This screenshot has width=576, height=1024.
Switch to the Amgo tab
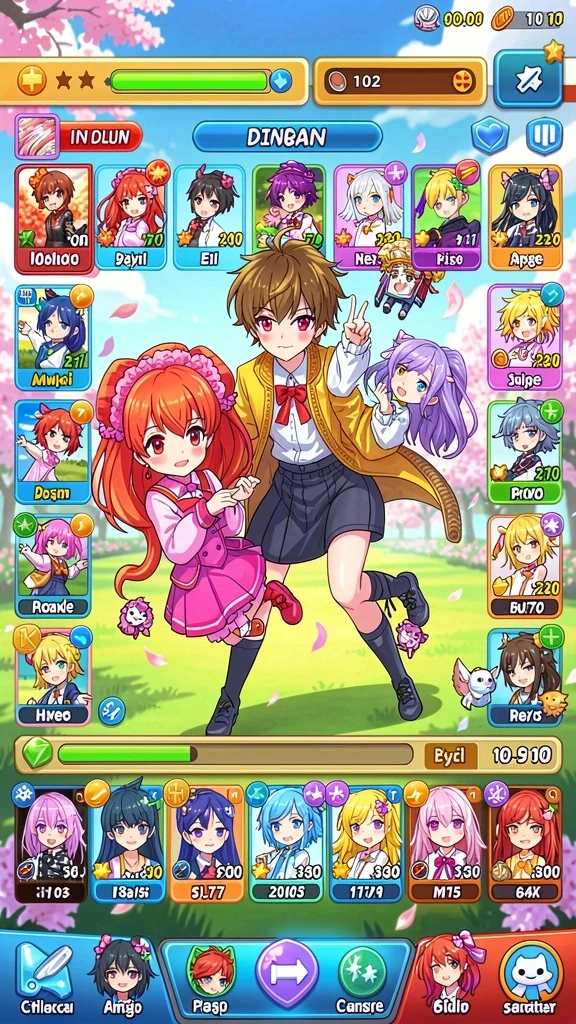pos(122,977)
